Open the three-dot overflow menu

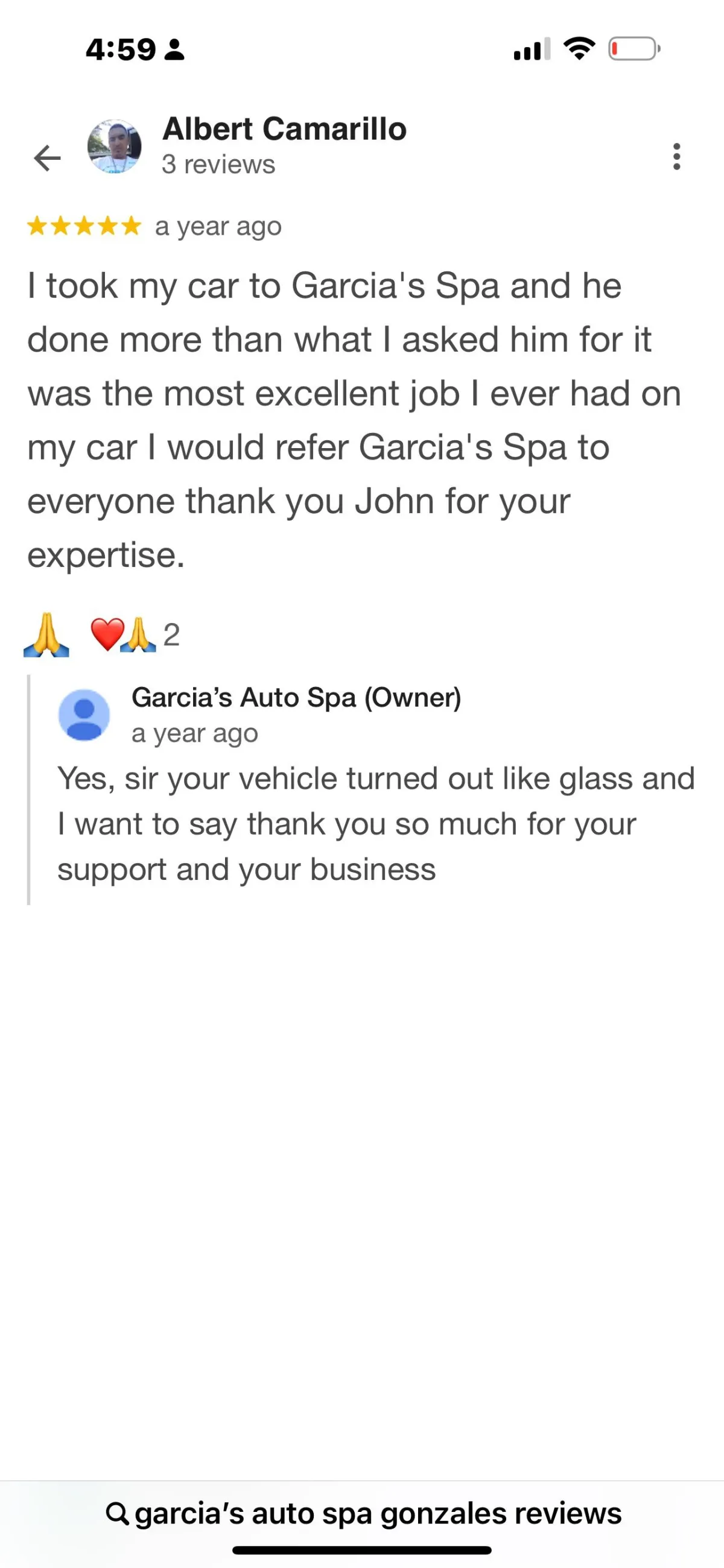676,156
